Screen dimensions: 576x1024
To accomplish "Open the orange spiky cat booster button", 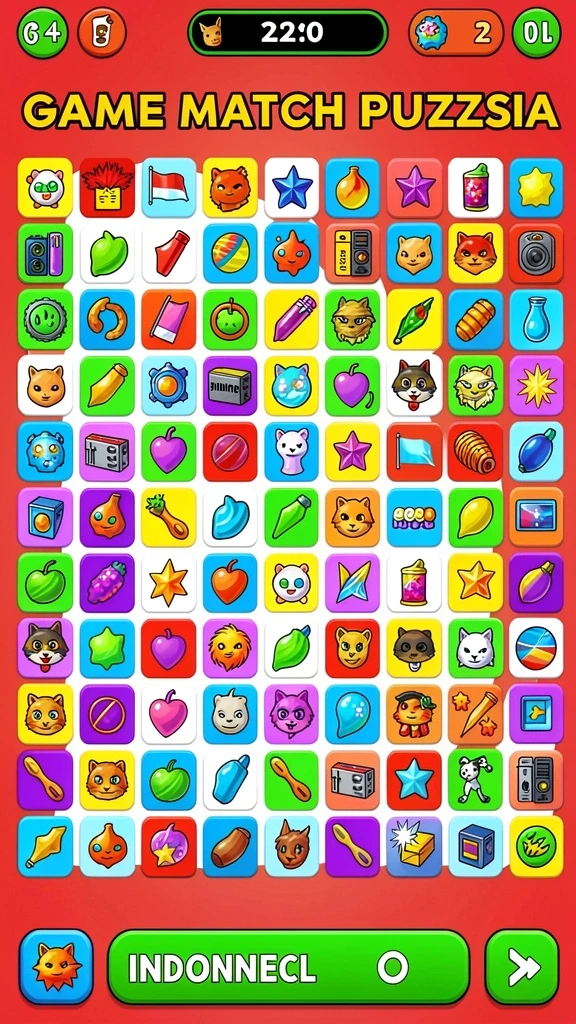I will (56, 967).
